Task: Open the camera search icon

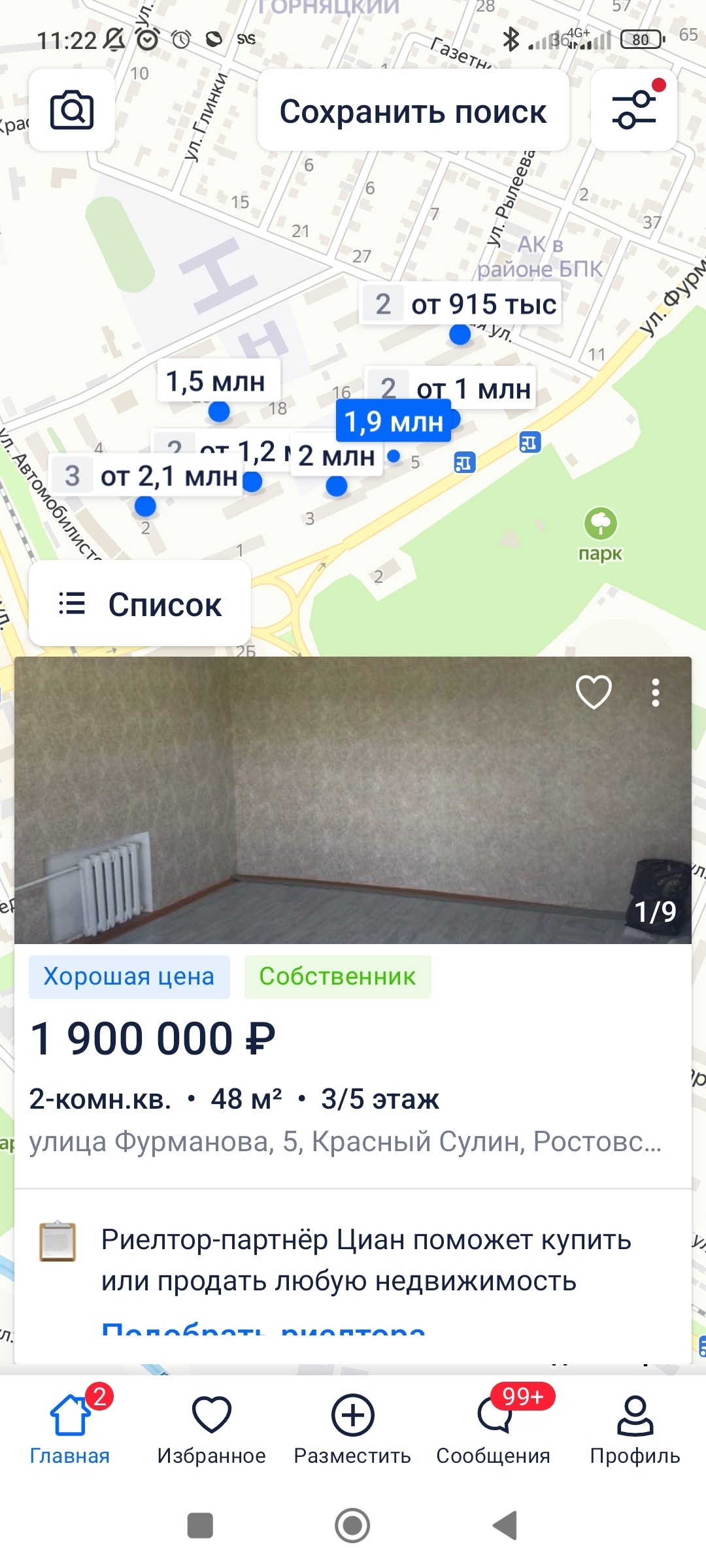Action: 72,110
